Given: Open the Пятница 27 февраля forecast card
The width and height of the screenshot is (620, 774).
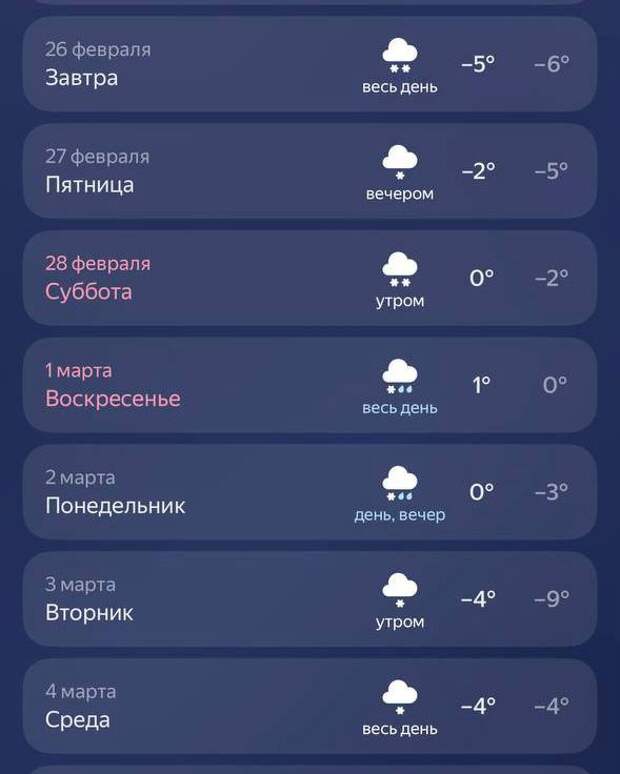Looking at the screenshot, I should click(x=310, y=171).
